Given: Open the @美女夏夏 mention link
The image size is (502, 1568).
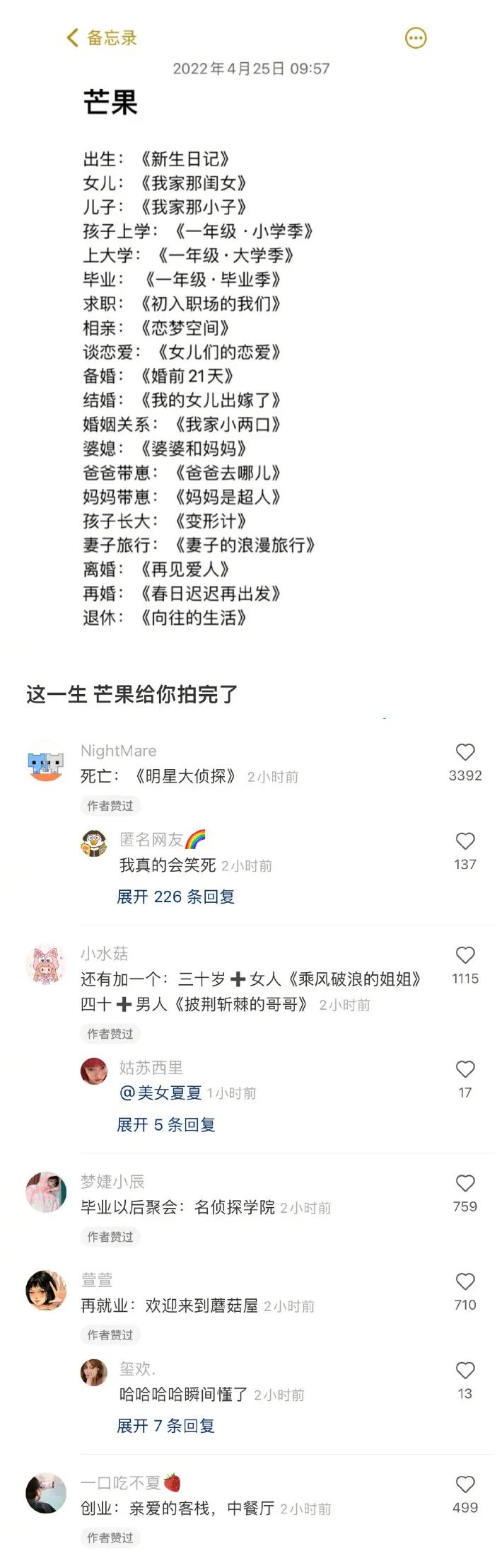Looking at the screenshot, I should (161, 1093).
